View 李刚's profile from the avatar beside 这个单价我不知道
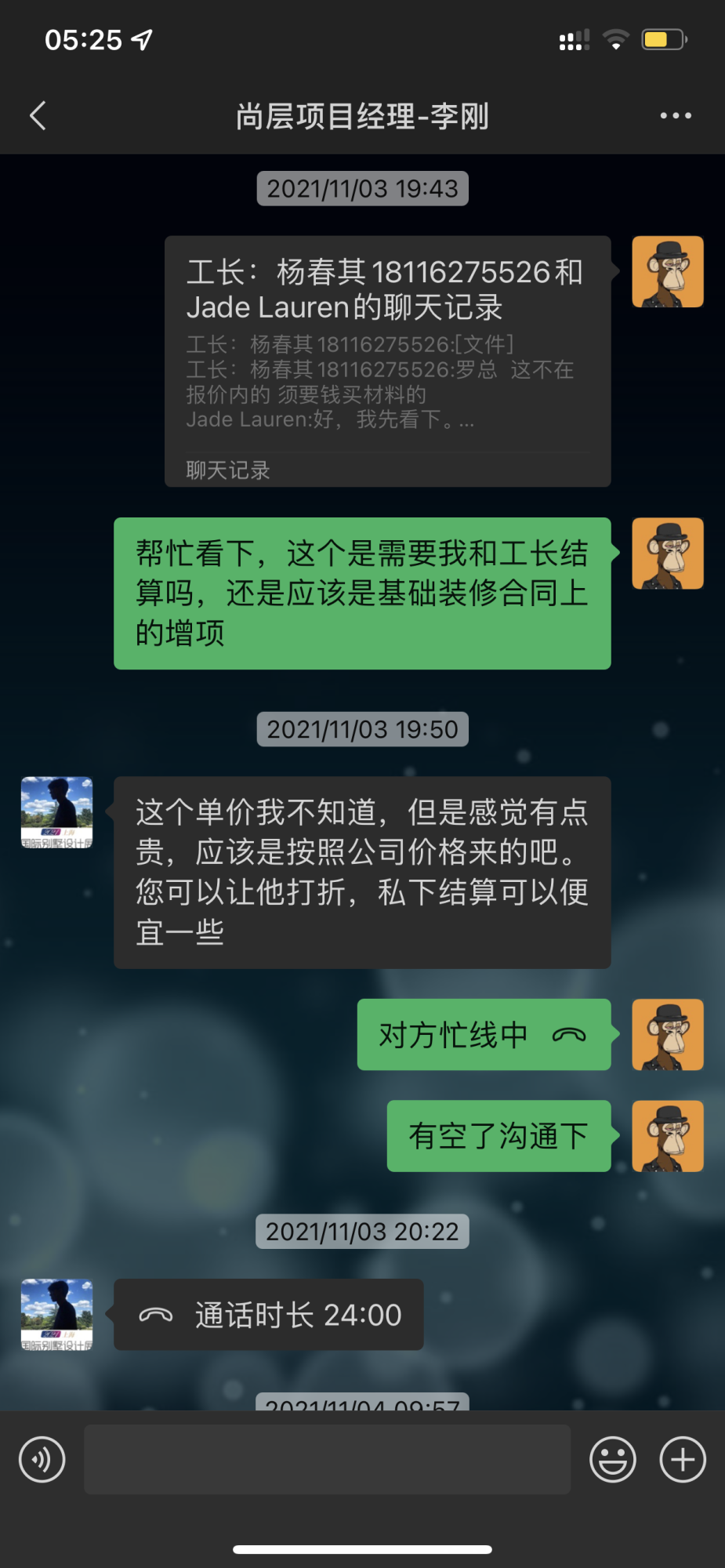This screenshot has width=725, height=1568. click(x=56, y=812)
